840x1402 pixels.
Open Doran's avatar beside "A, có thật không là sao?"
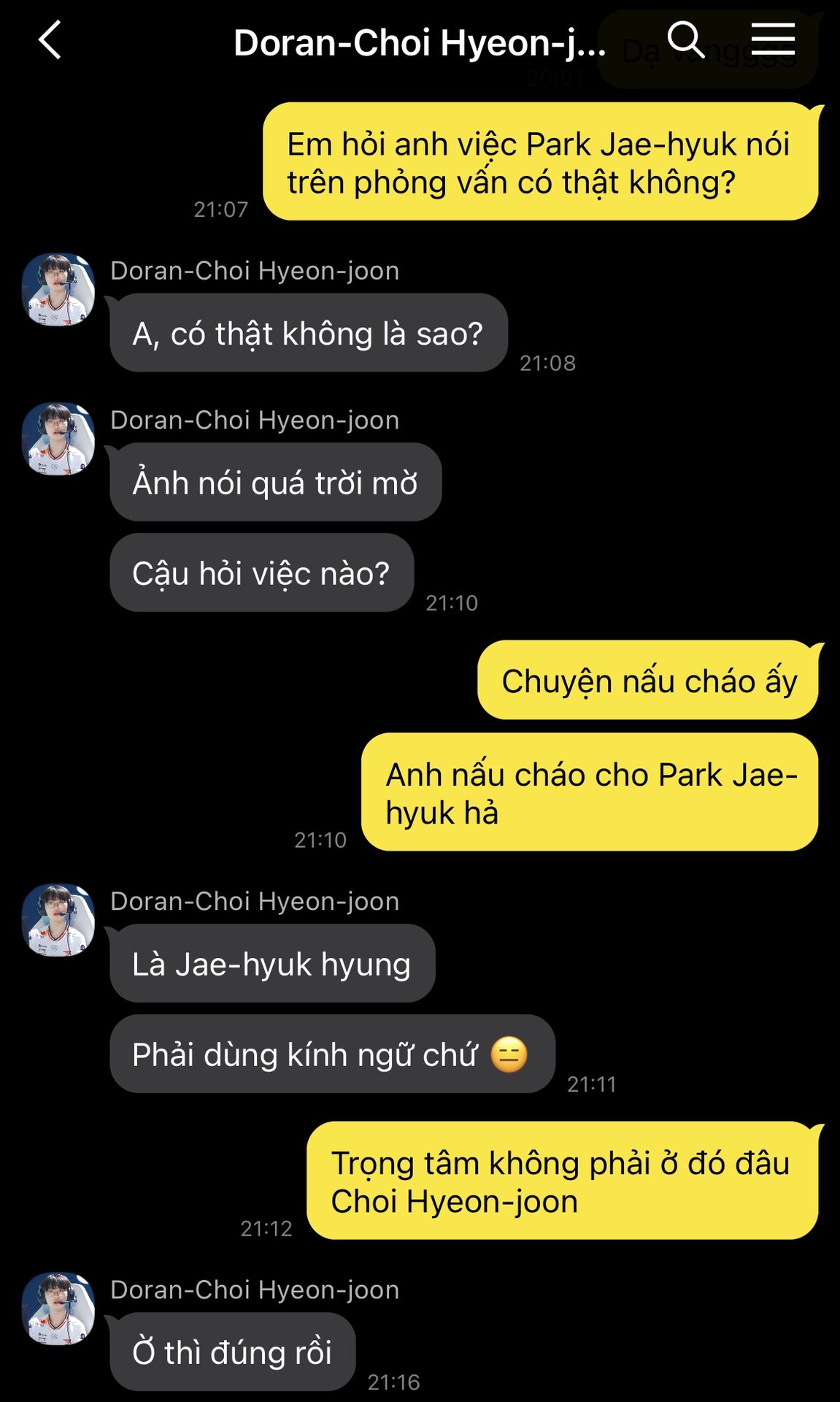coord(58,290)
